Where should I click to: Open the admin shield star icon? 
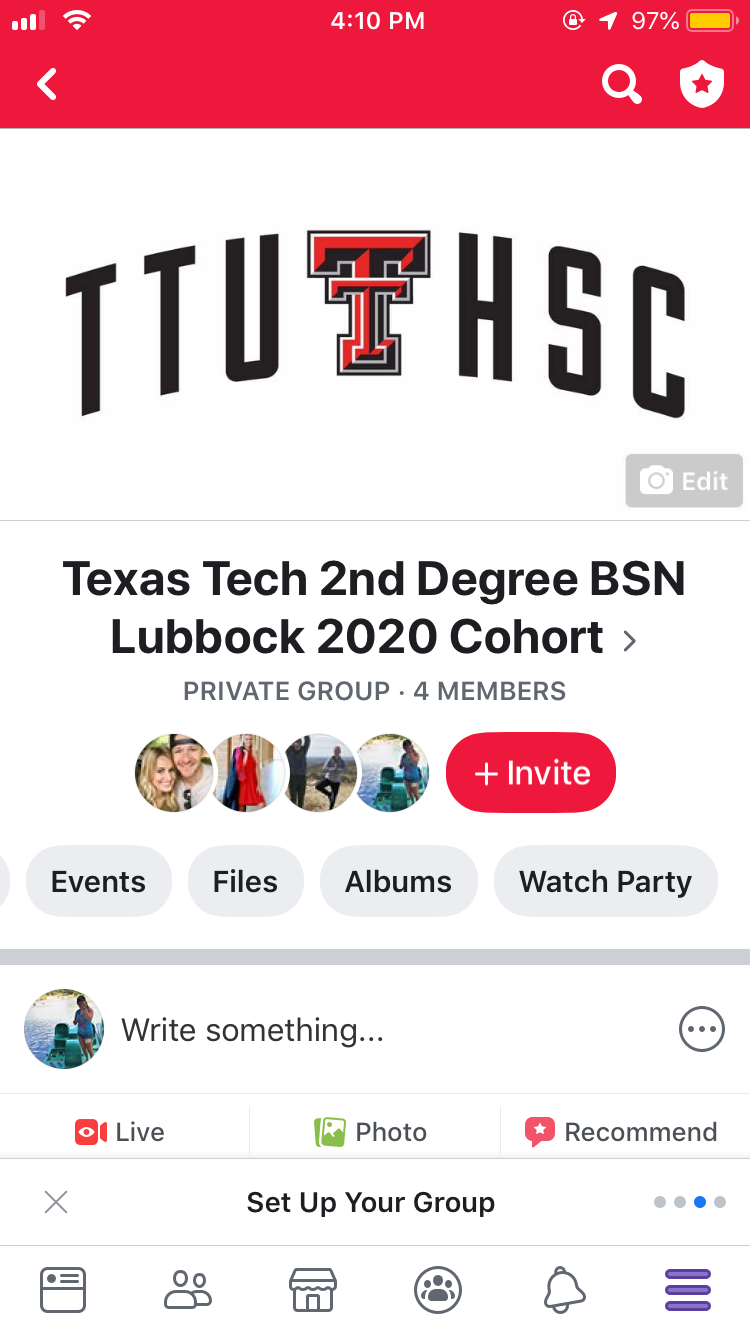click(702, 85)
